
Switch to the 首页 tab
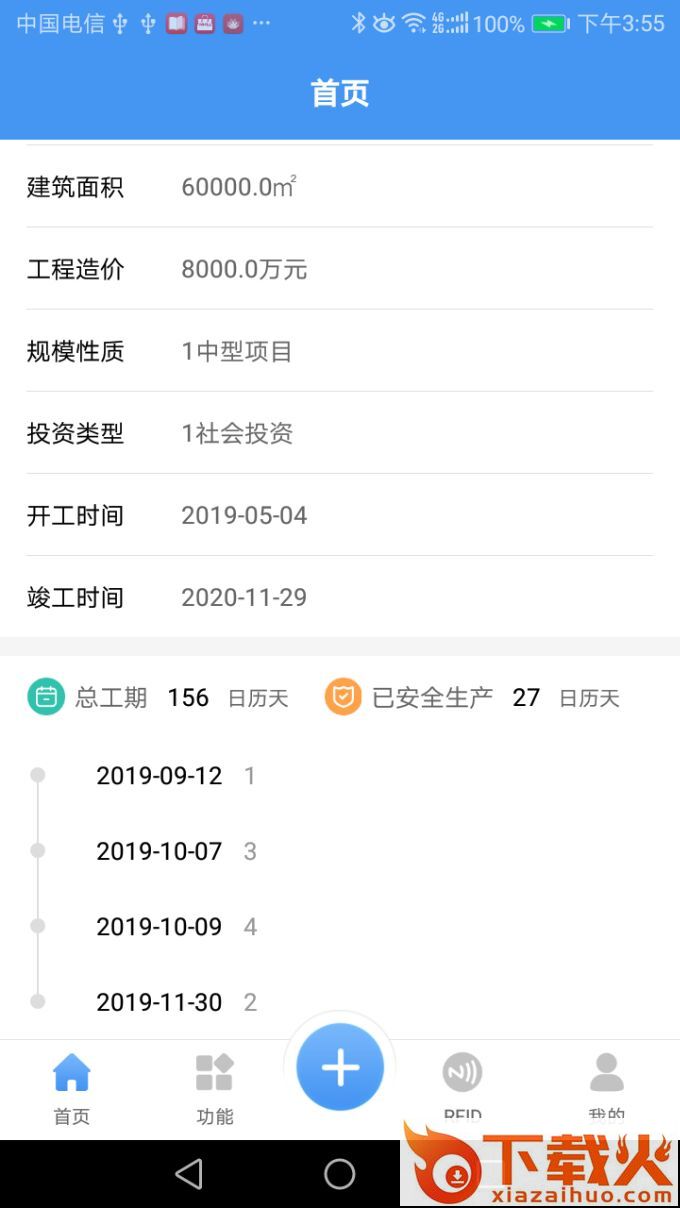coord(71,1087)
